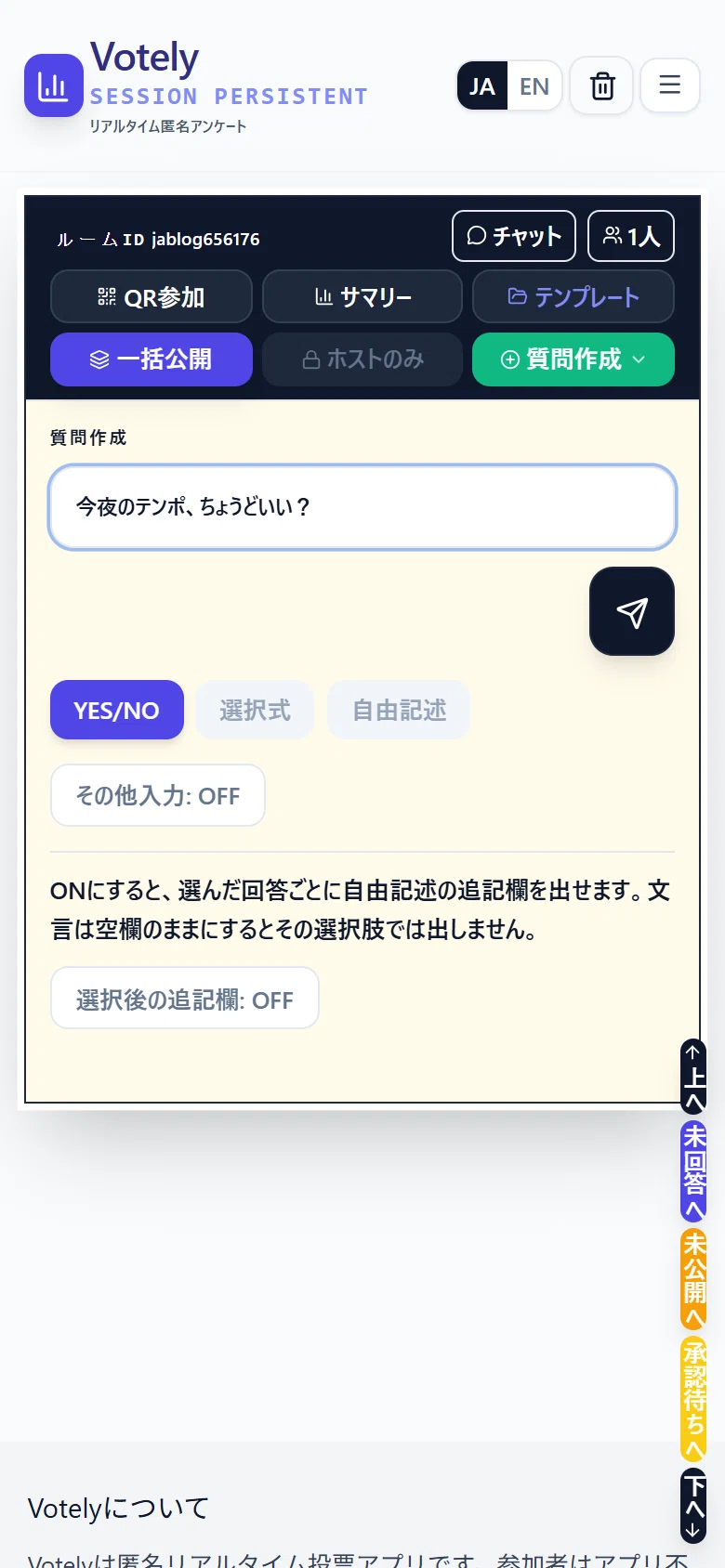Select the JA language option
725x1568 pixels.
tap(482, 86)
